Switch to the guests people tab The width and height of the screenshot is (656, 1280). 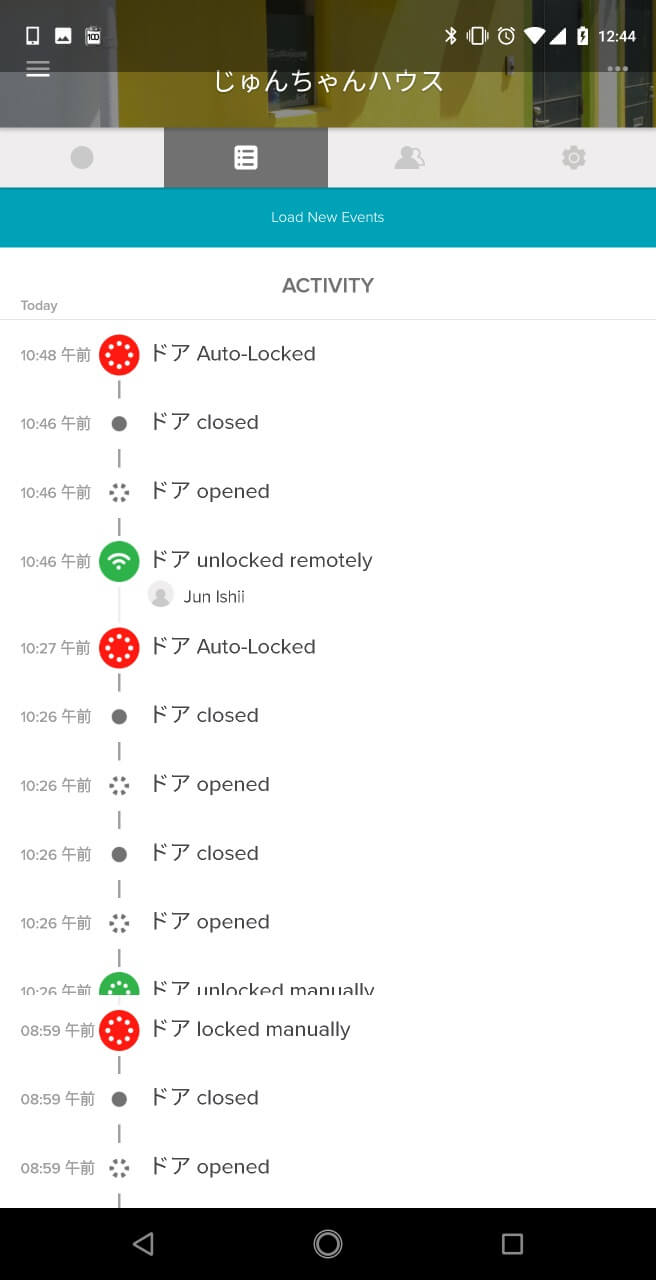(410, 158)
